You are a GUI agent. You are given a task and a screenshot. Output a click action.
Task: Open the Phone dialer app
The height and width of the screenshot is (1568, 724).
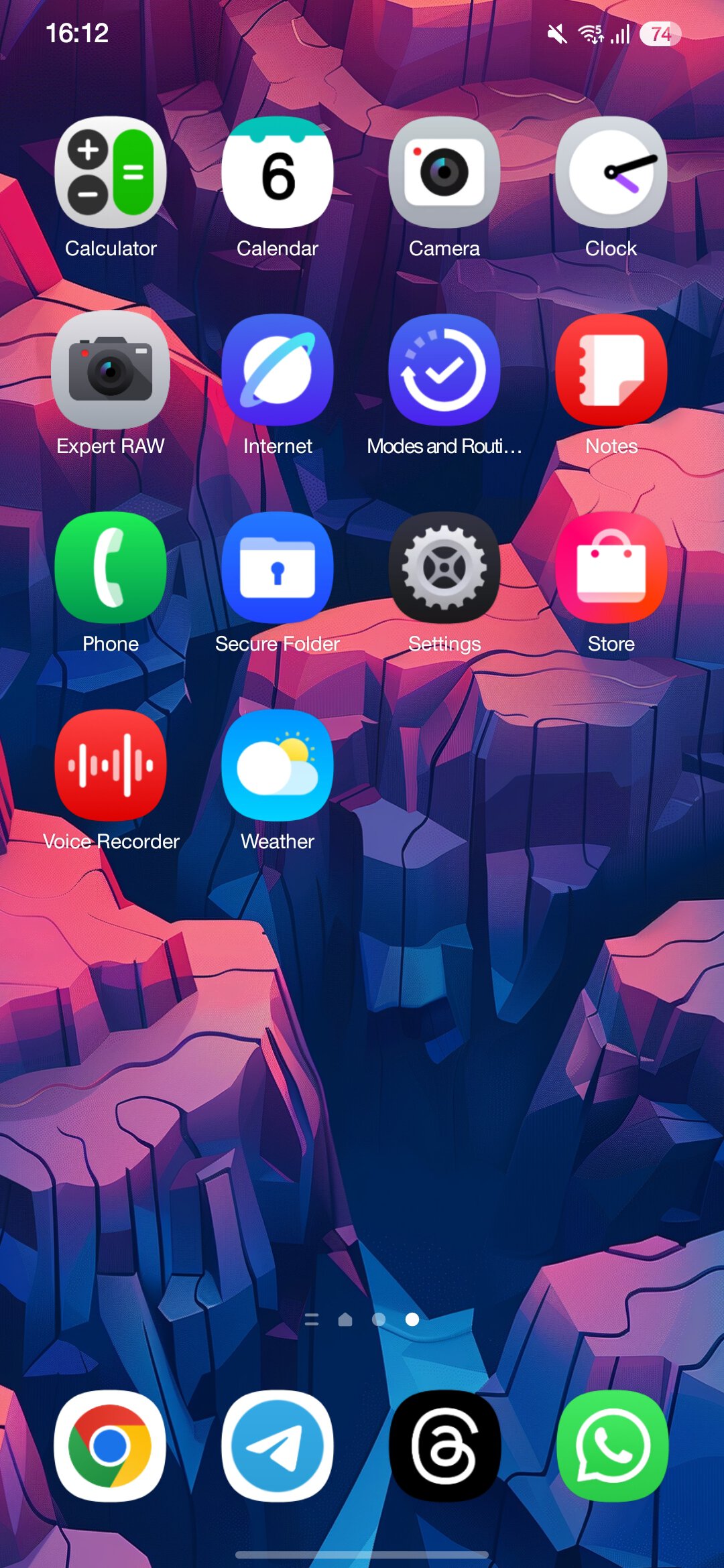click(111, 568)
